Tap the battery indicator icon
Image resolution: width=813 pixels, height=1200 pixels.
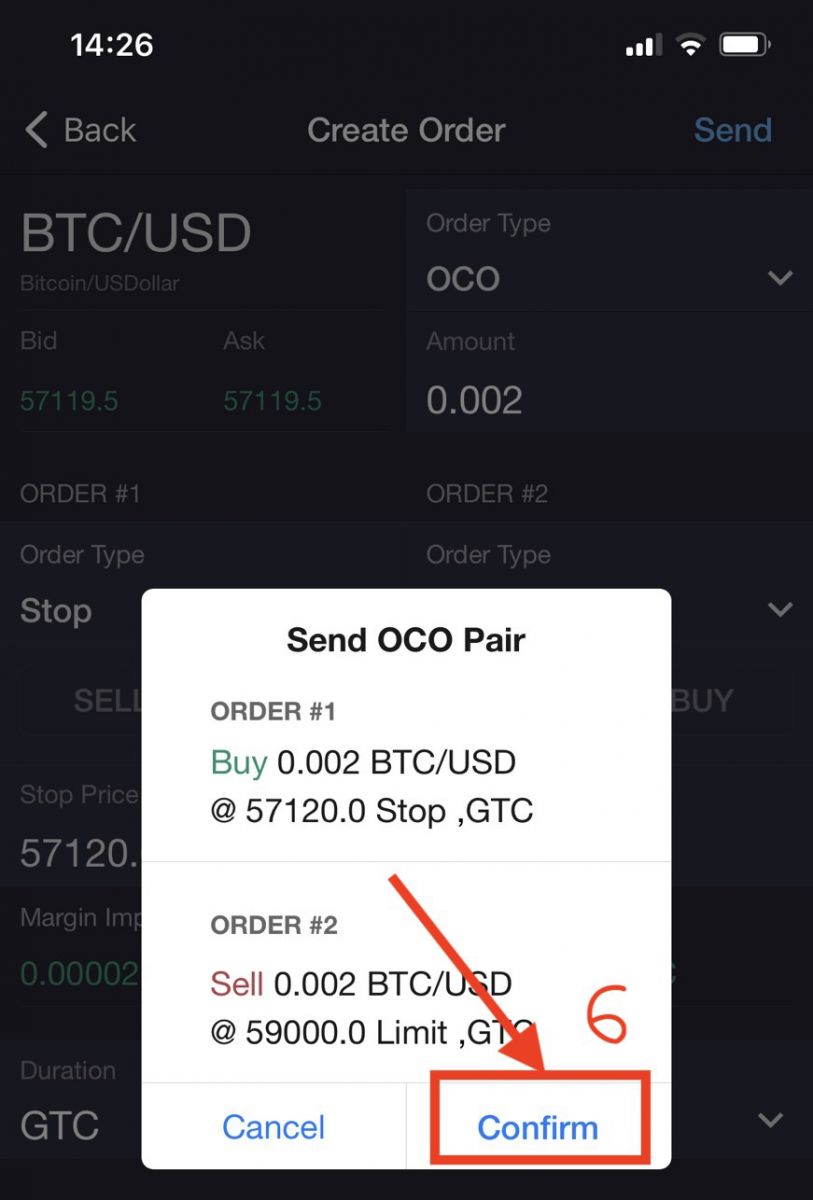[x=742, y=44]
